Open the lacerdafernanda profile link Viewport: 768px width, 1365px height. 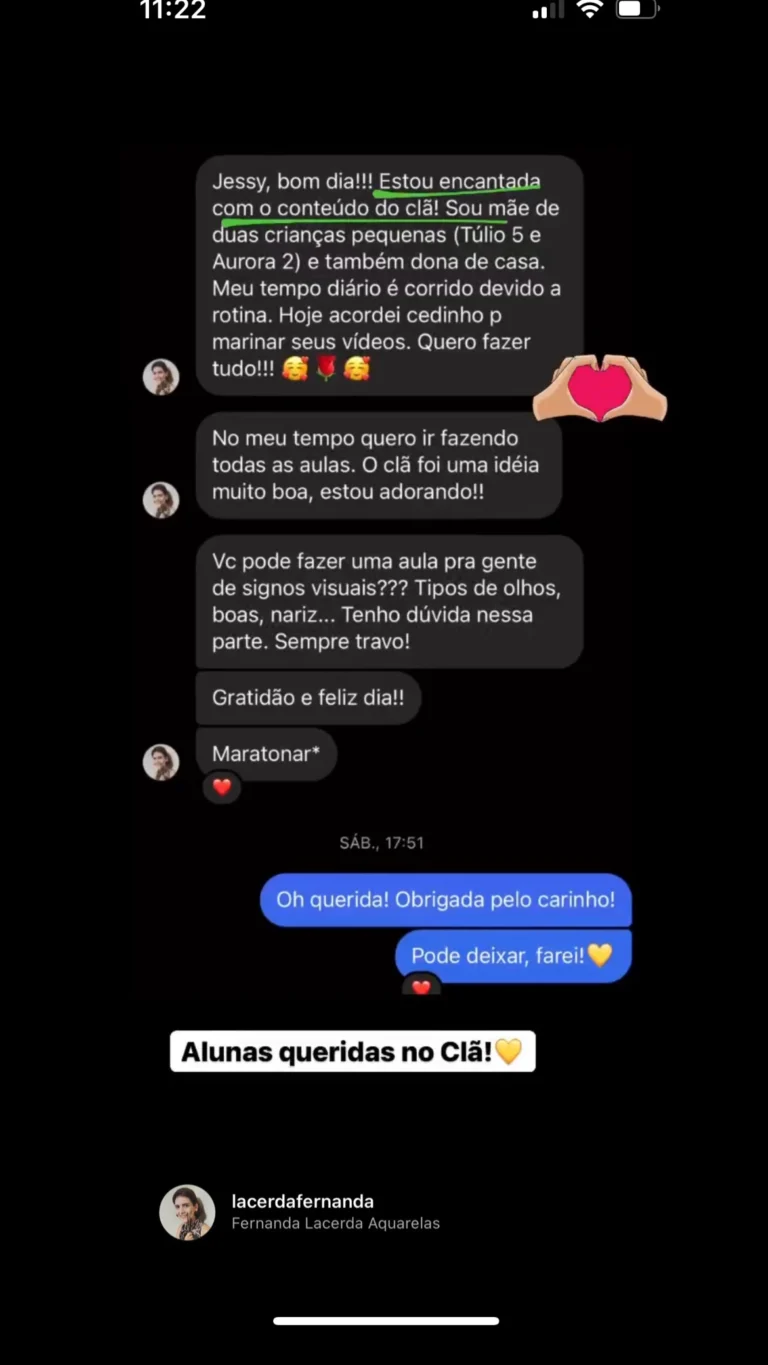[302, 1201]
